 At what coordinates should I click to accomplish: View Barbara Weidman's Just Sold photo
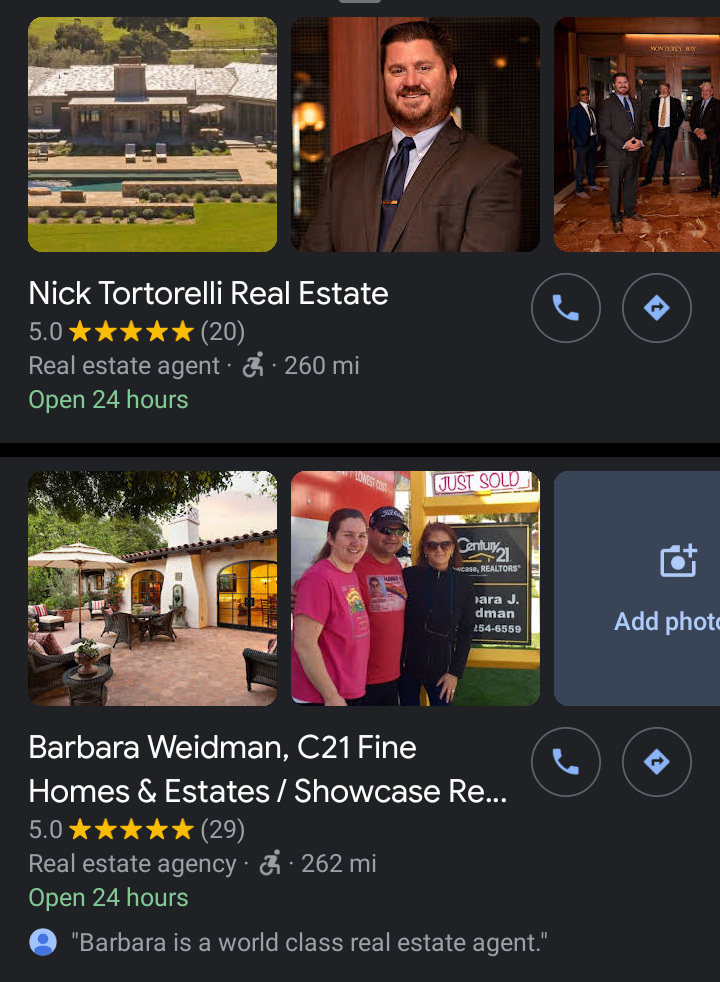click(415, 588)
